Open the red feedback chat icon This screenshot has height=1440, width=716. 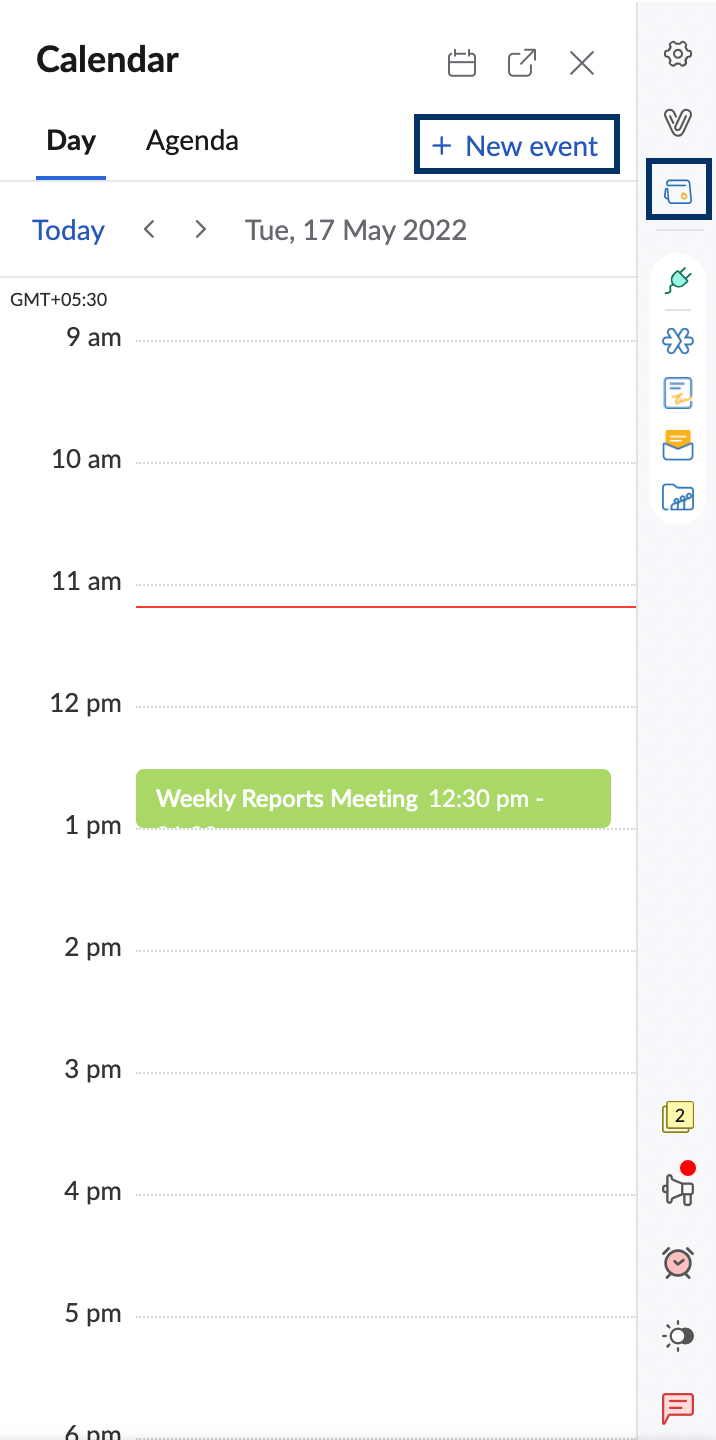click(678, 1408)
